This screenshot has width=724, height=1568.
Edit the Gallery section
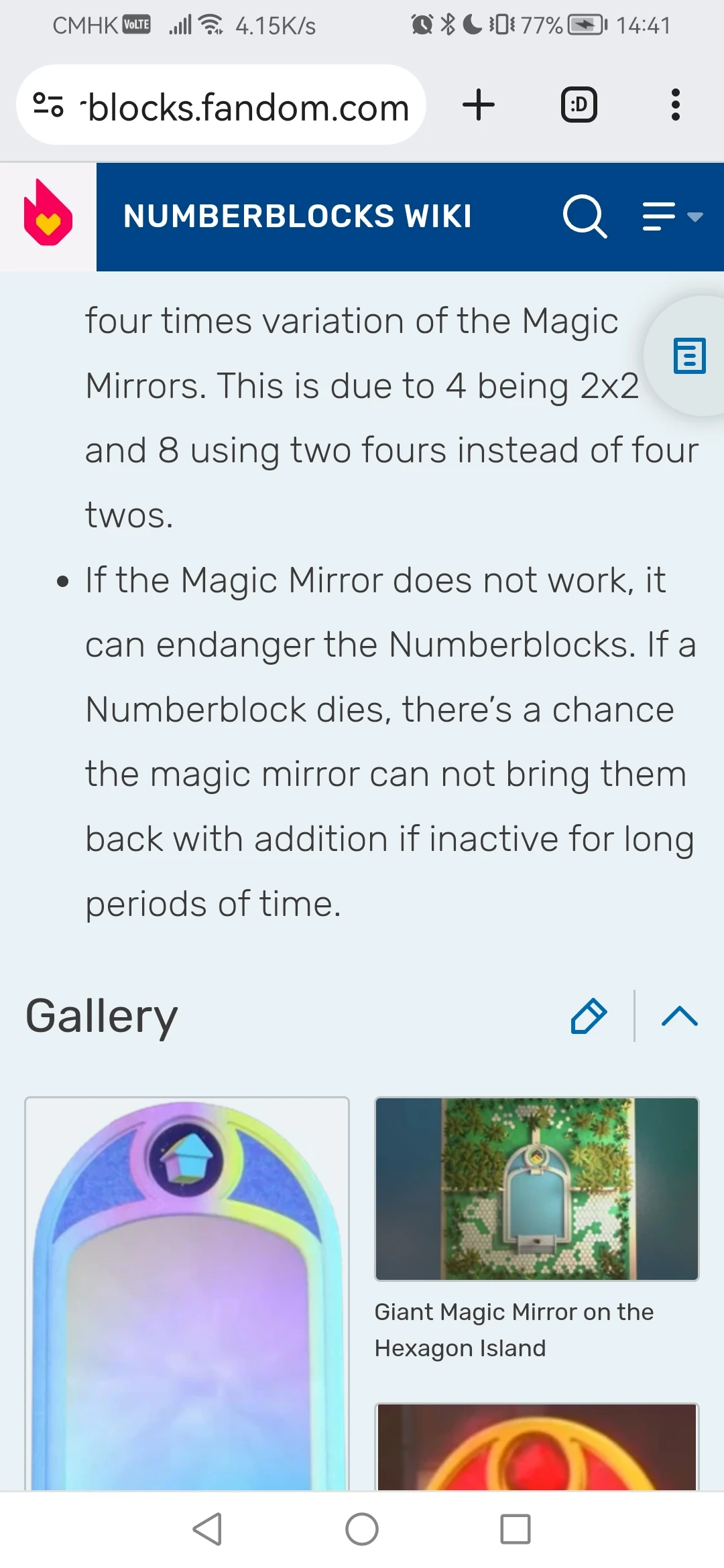(x=589, y=1016)
